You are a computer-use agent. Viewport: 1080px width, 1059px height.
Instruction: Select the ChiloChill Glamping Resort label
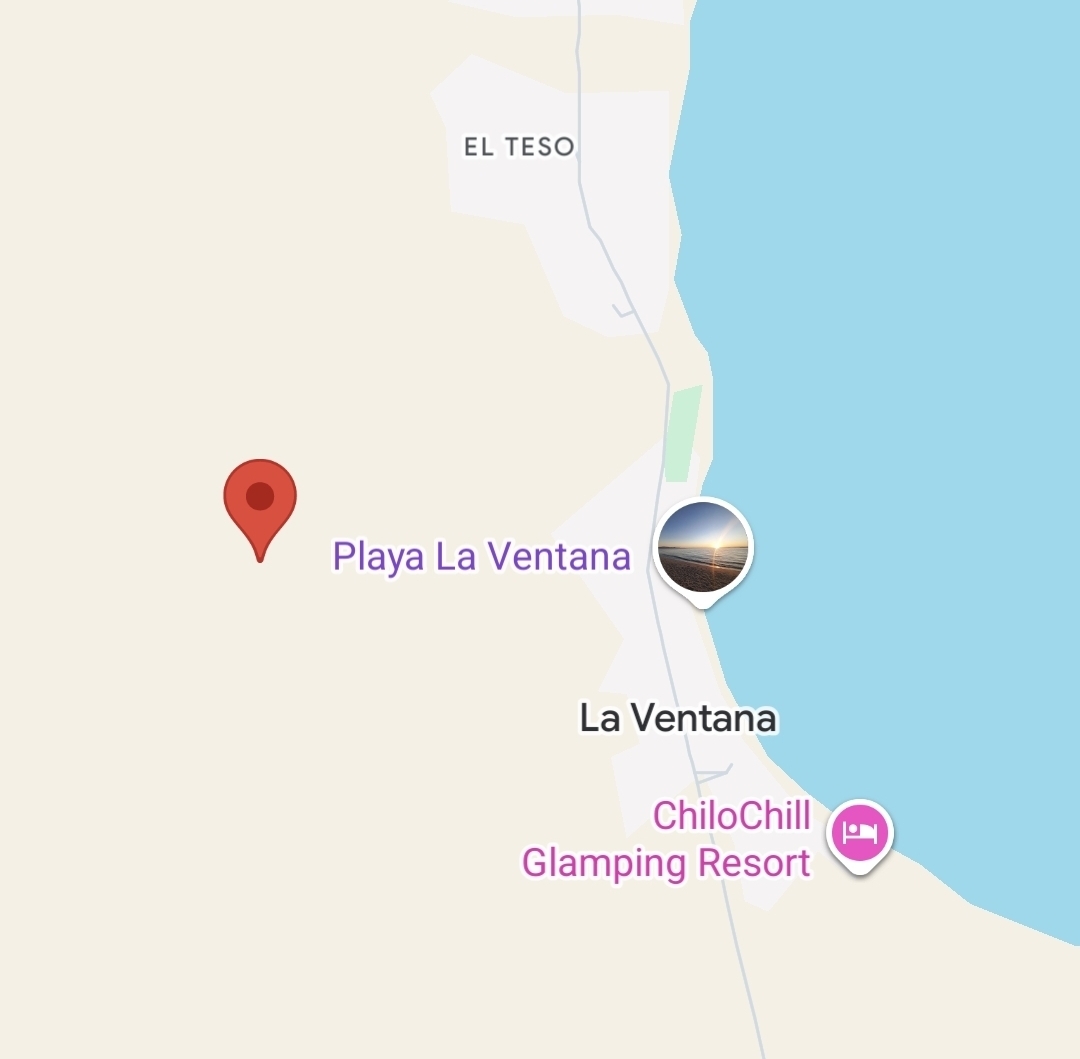[667, 839]
